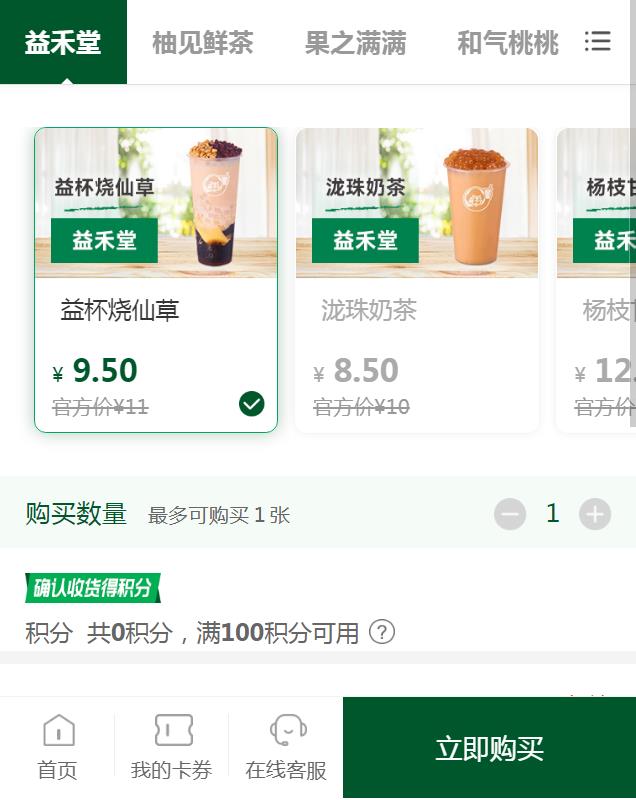Screen dimensions: 636x800
Task: Open 我的卡券 coupons
Action: tap(172, 748)
